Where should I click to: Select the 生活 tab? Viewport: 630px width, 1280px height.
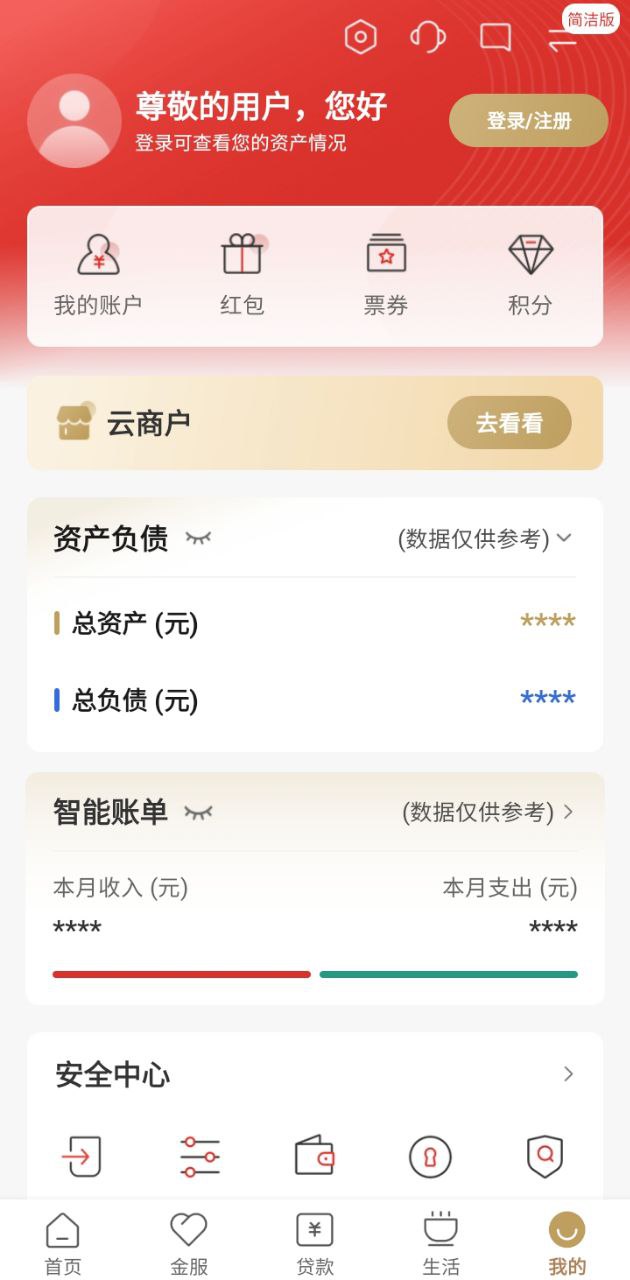tap(440, 1243)
